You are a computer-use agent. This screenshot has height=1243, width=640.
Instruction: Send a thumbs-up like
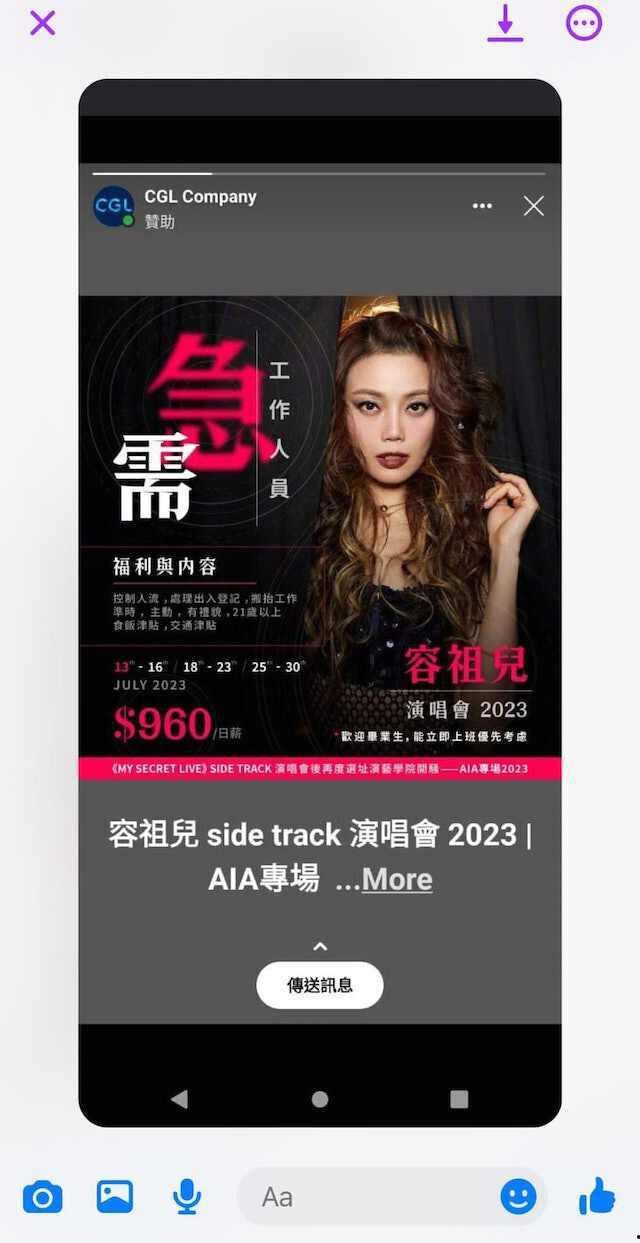pyautogui.click(x=597, y=1195)
